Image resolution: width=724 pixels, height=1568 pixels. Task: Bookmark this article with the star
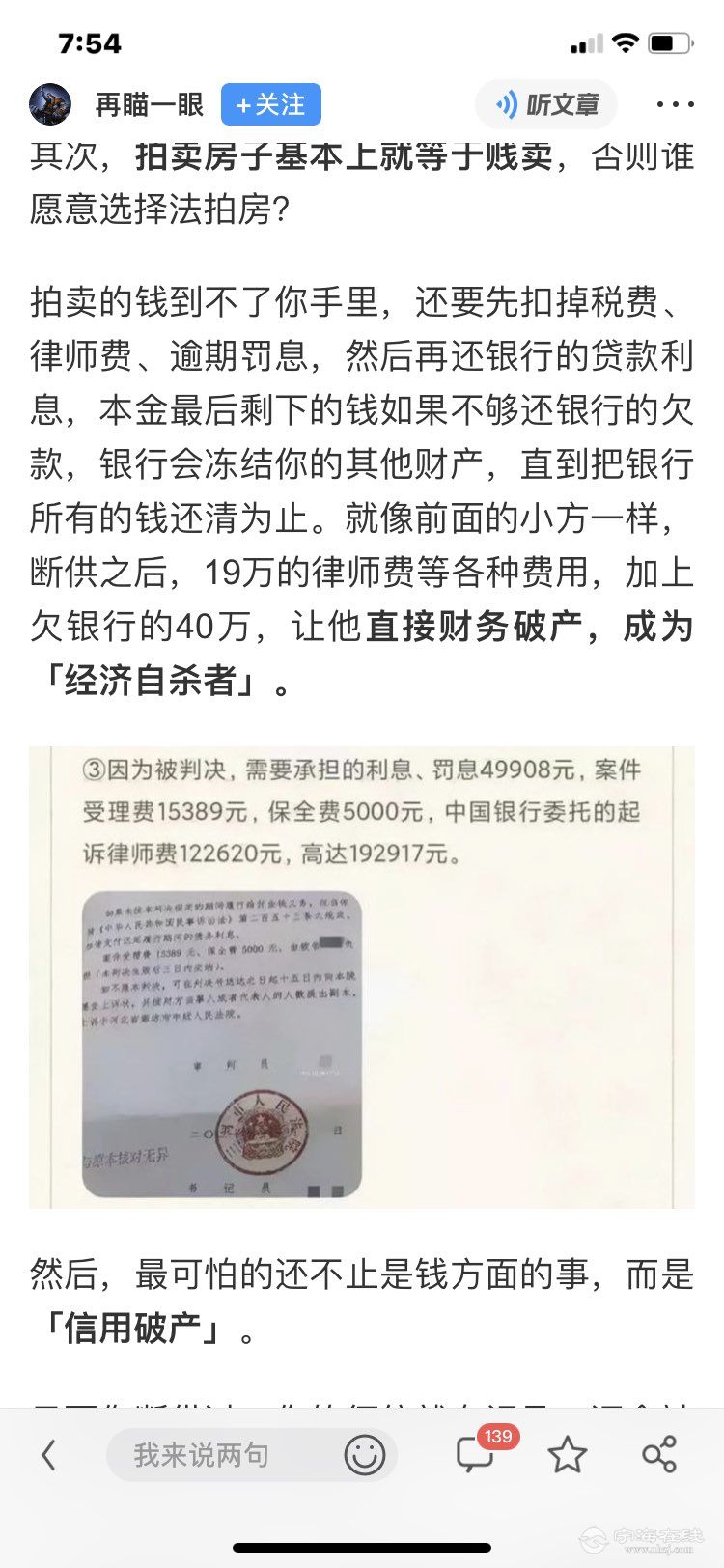(567, 1454)
